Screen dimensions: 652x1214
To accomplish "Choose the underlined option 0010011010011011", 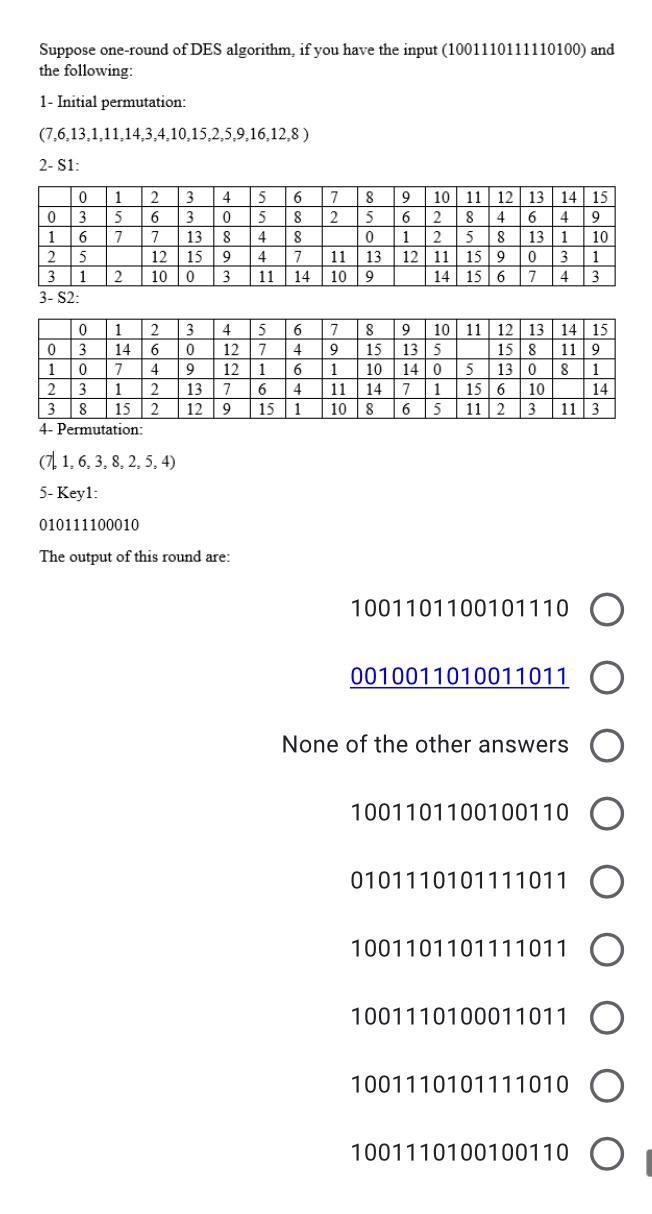I will 607,677.
